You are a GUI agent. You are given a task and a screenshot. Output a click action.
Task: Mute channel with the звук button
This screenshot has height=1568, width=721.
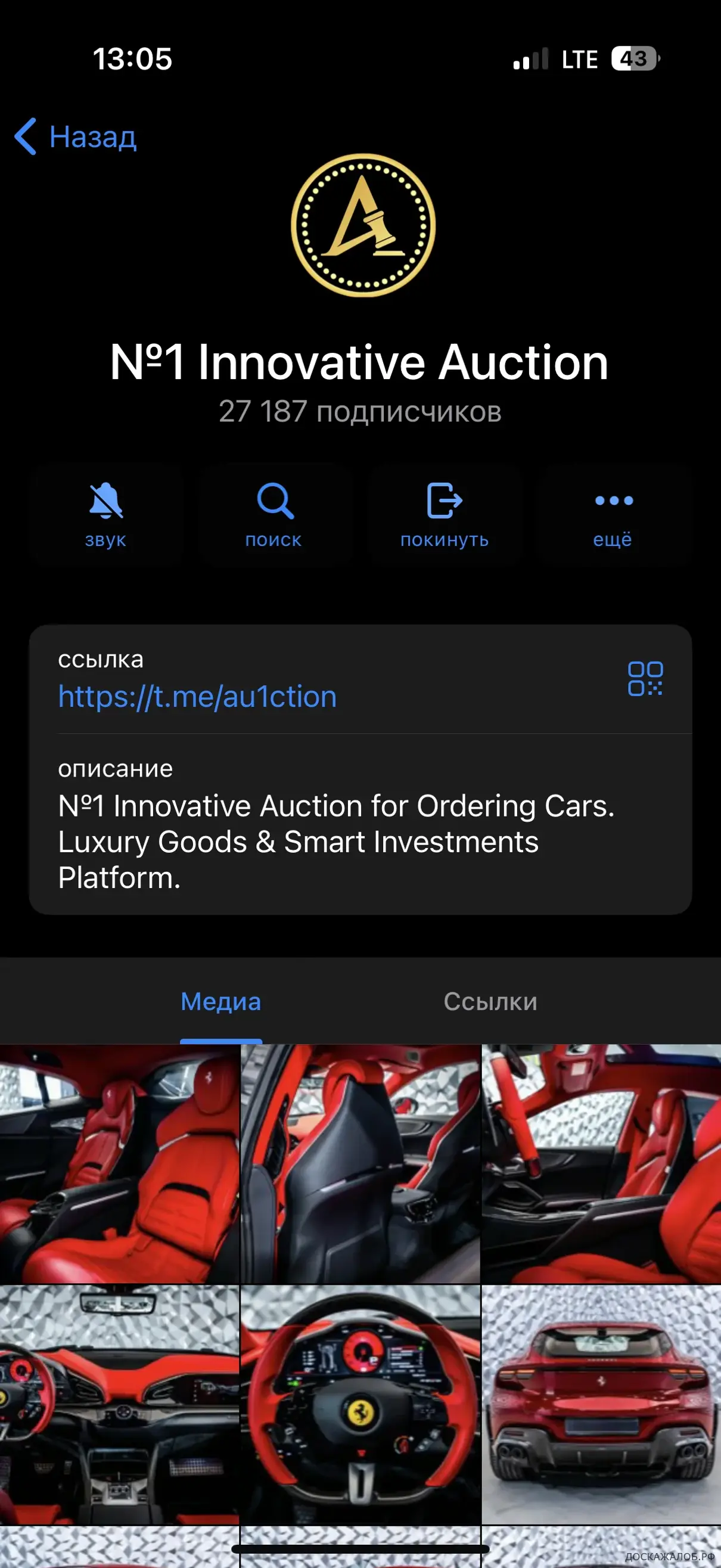coord(106,516)
